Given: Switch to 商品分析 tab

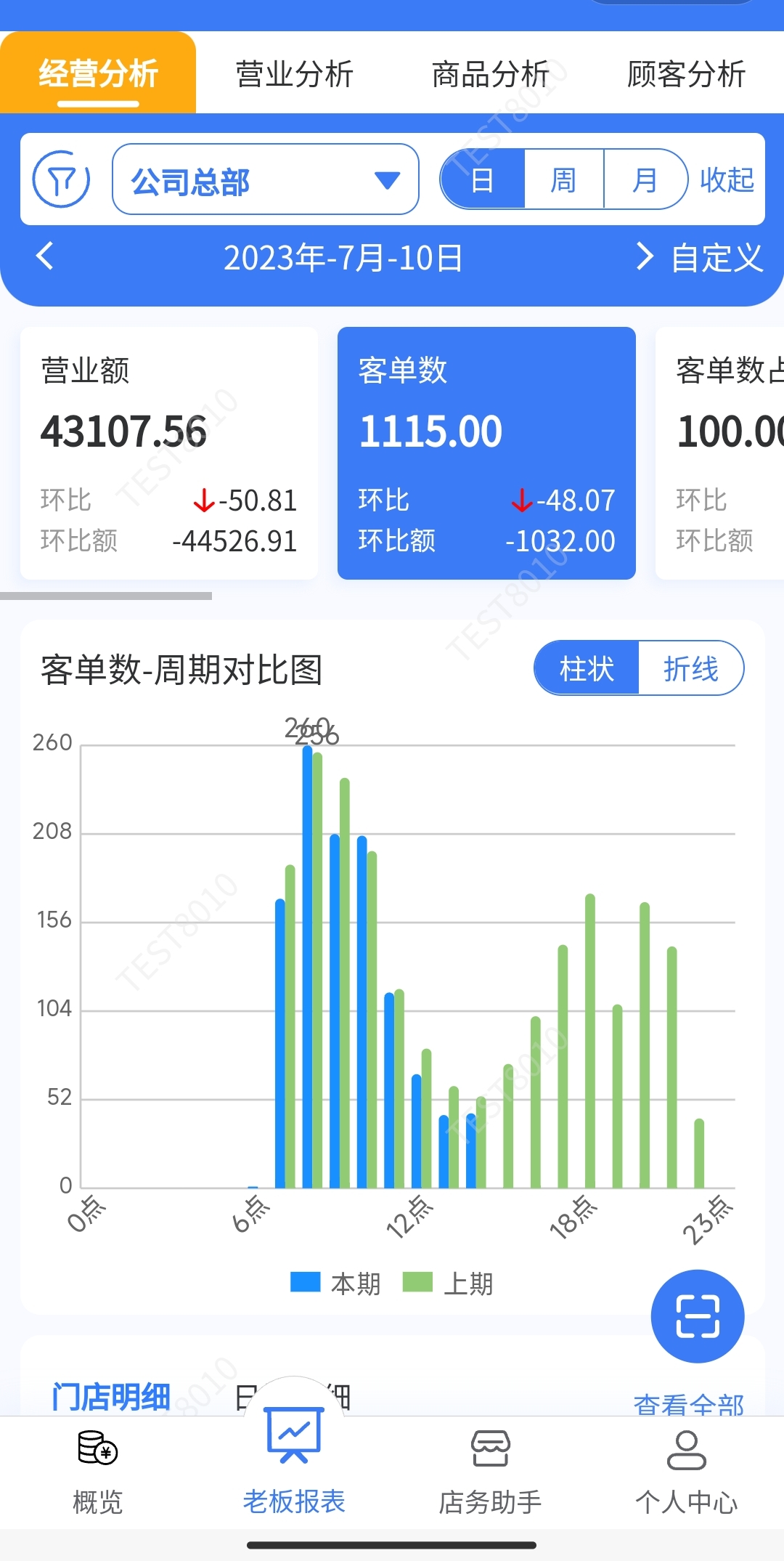Looking at the screenshot, I should click(490, 74).
